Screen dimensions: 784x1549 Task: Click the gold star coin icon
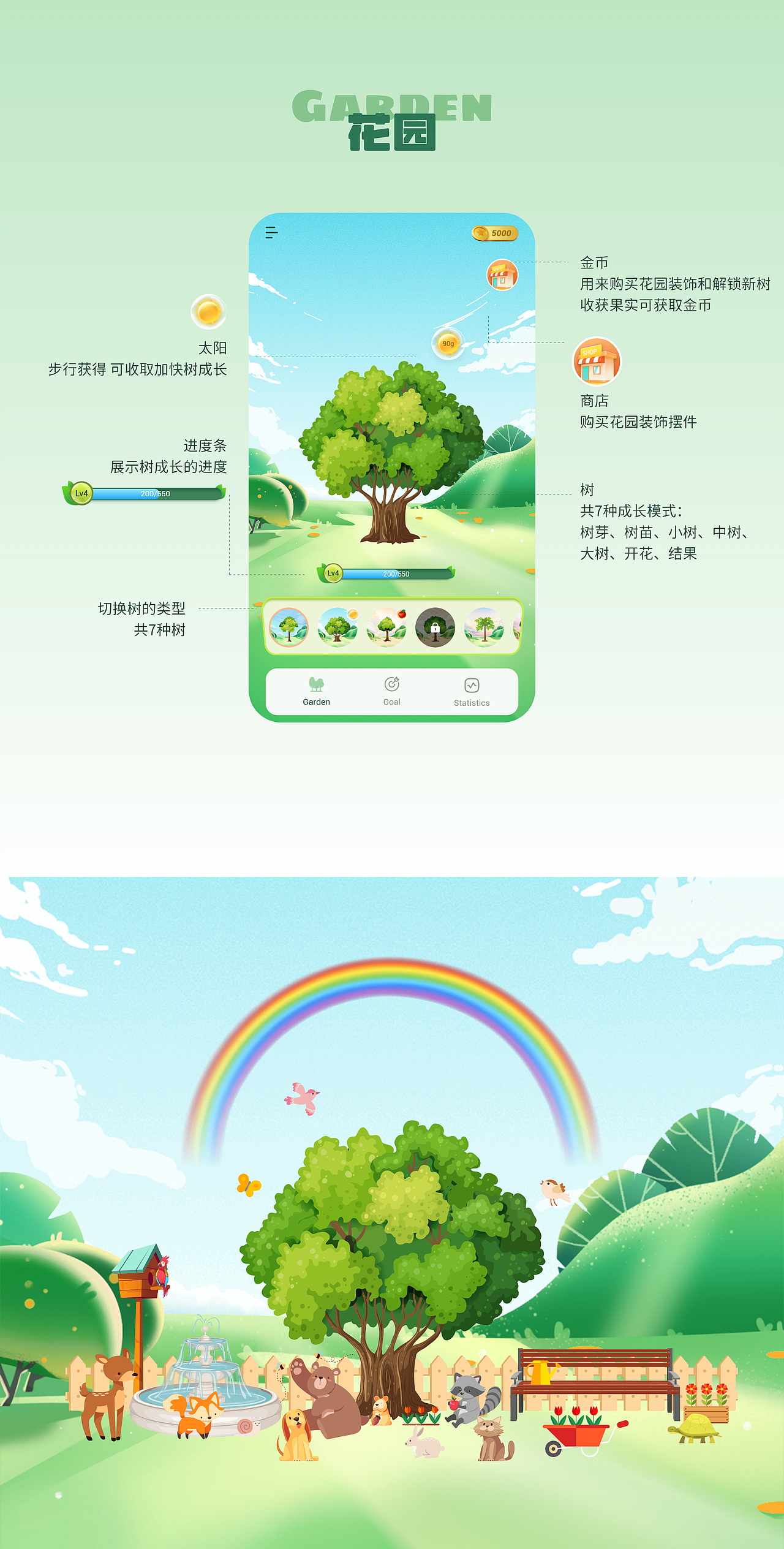tap(480, 233)
